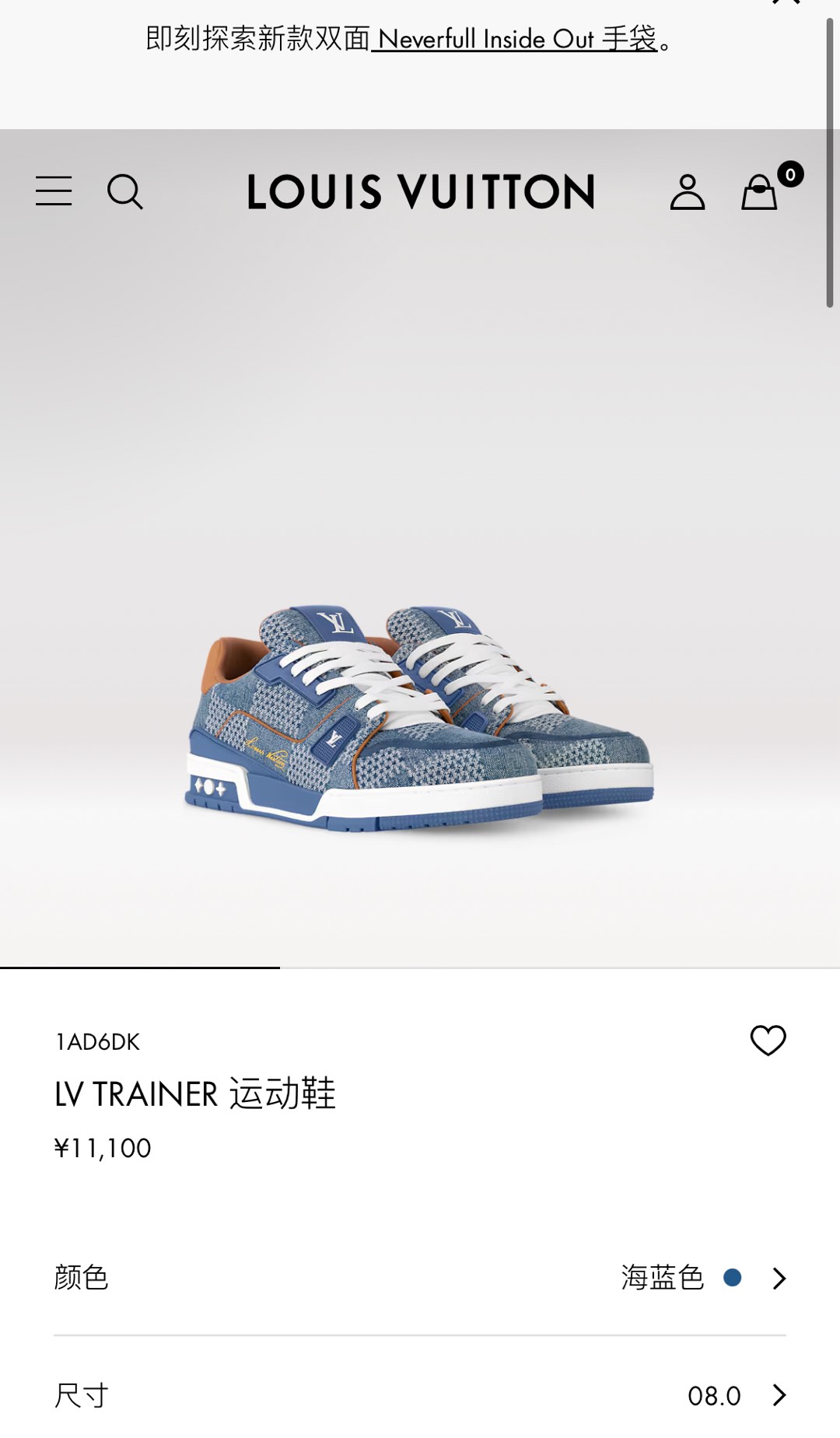Image resolution: width=840 pixels, height=1438 pixels.
Task: Follow the Neverfull Inside Out 手袋 link
Action: click(x=516, y=39)
